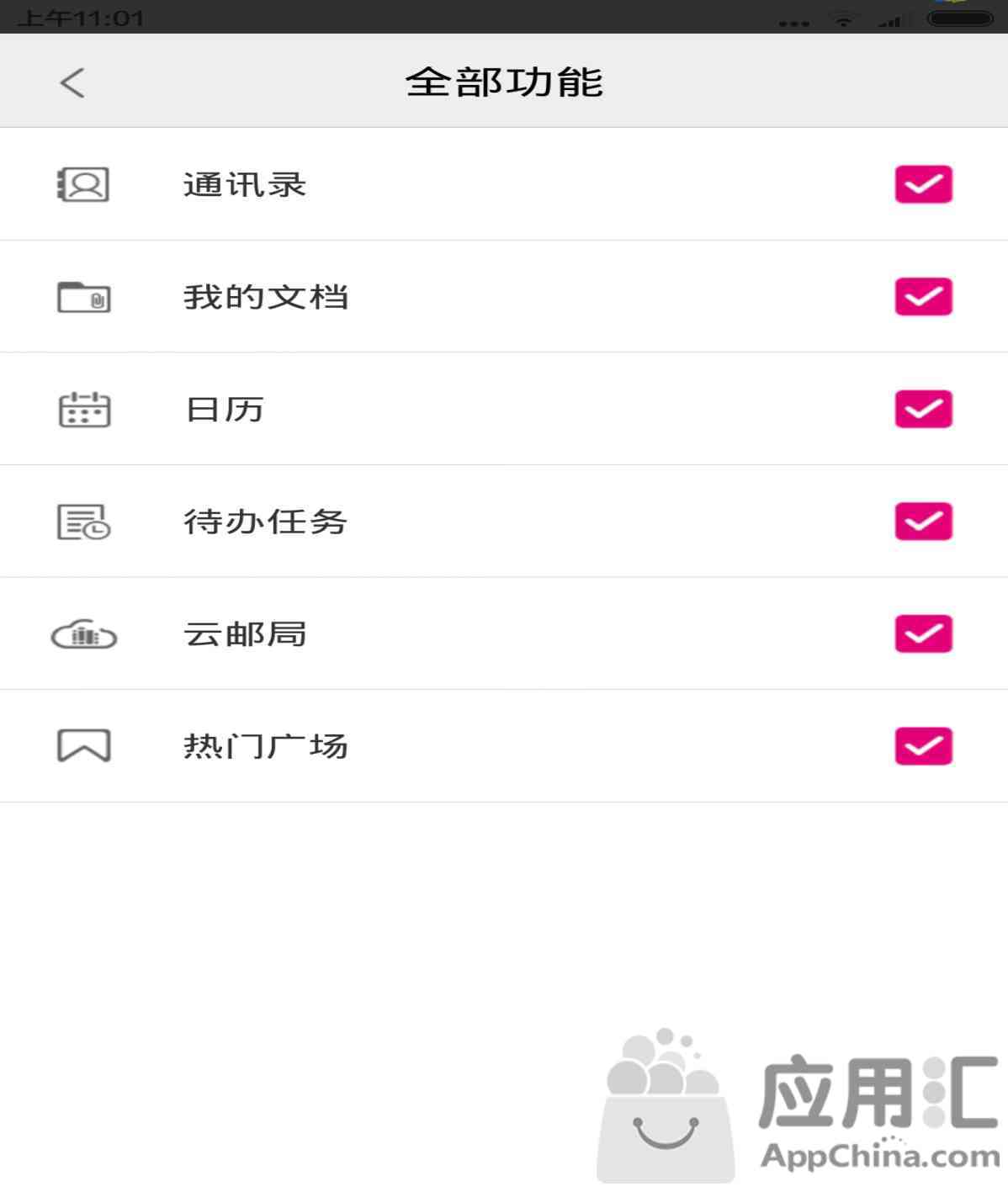Deselect the 待办任务 checkbox
Viewport: 1008px width, 1192px height.
(x=923, y=521)
